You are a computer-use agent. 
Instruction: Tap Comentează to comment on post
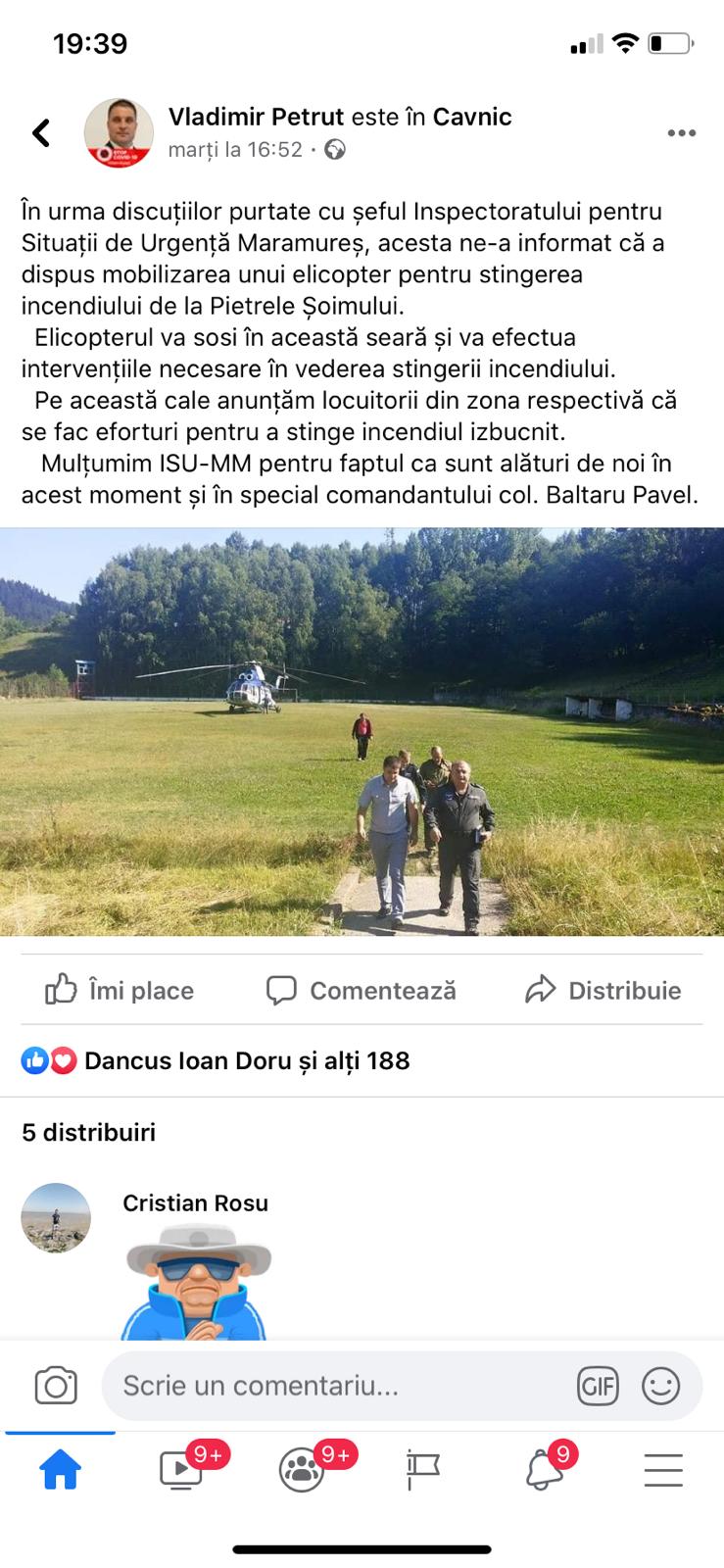coord(362,990)
